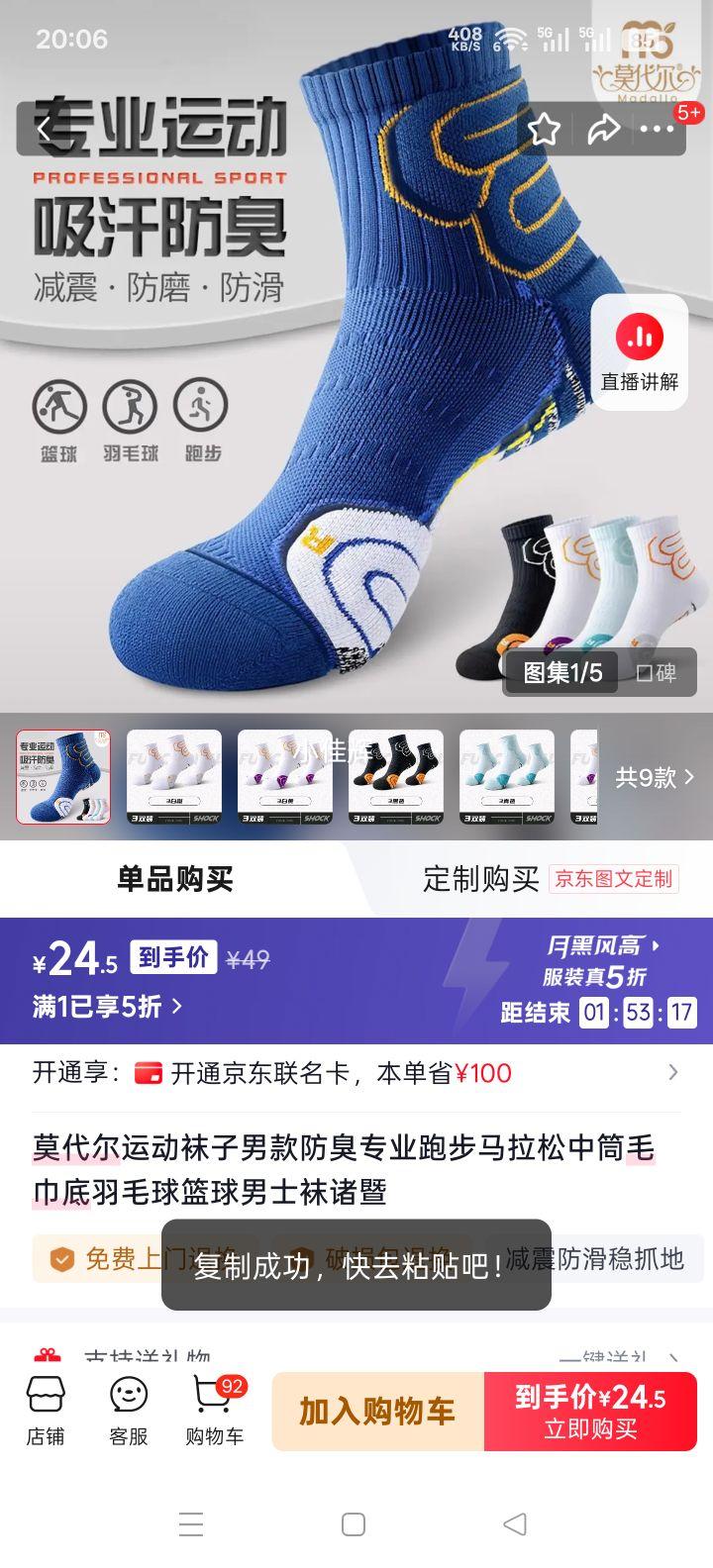Tap 立即购买 to buy now
Screen dimensions: 713x1568
tap(592, 1413)
